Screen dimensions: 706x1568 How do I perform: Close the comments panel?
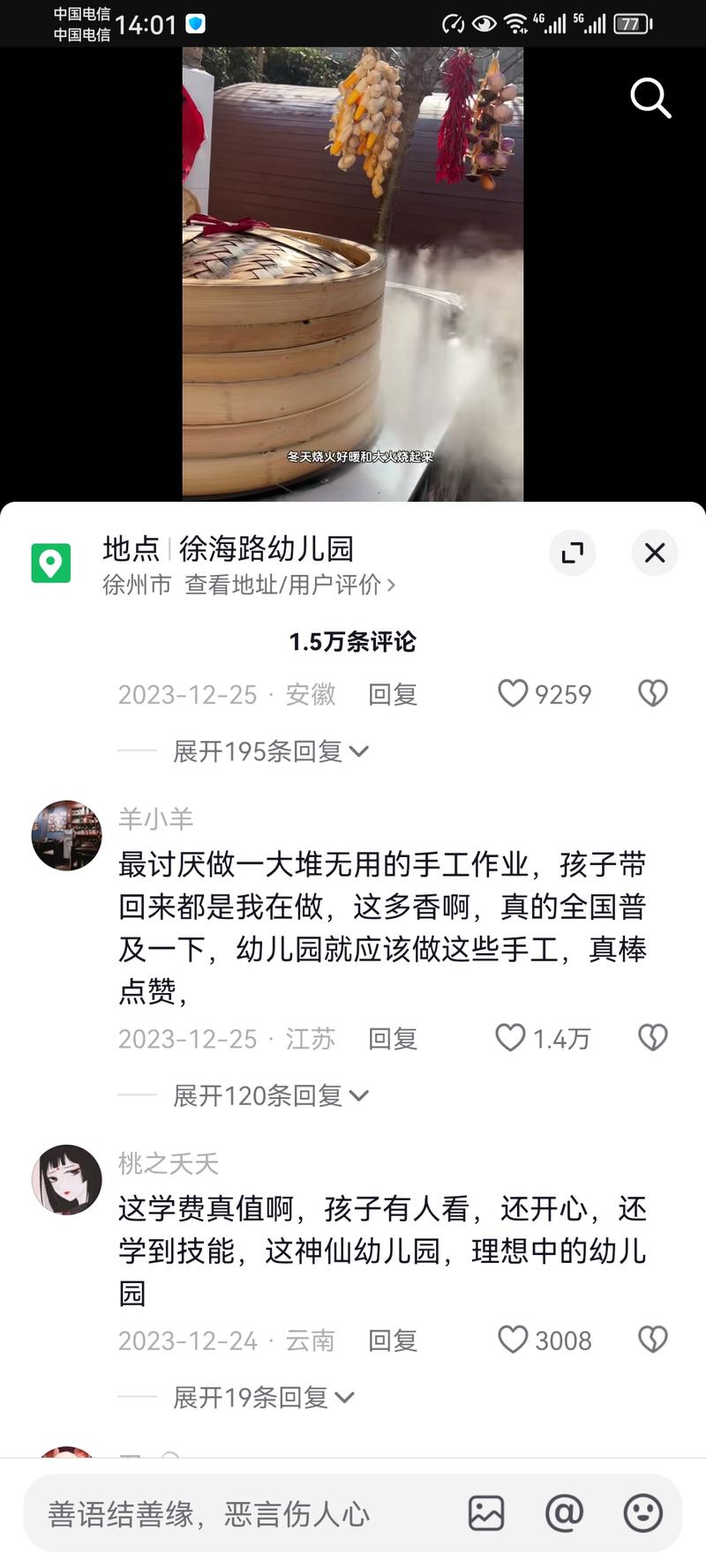(655, 553)
